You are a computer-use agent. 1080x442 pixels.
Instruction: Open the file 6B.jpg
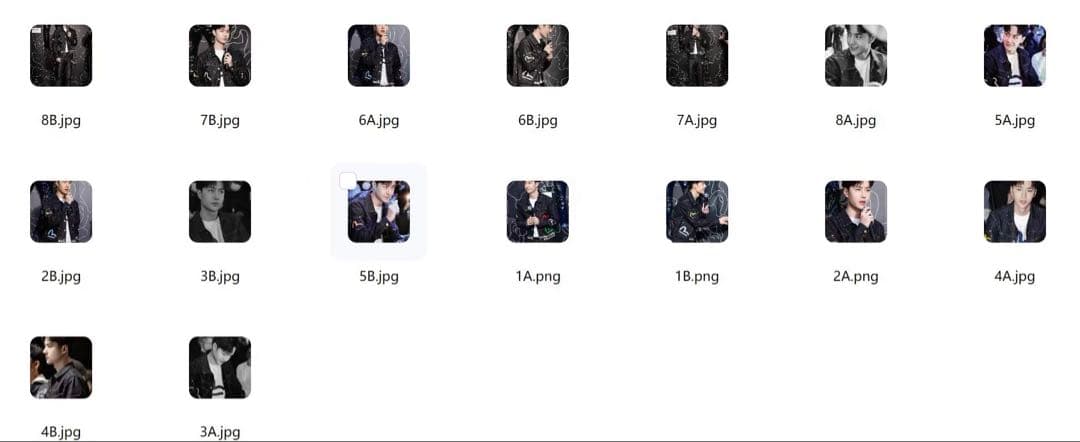(538, 56)
